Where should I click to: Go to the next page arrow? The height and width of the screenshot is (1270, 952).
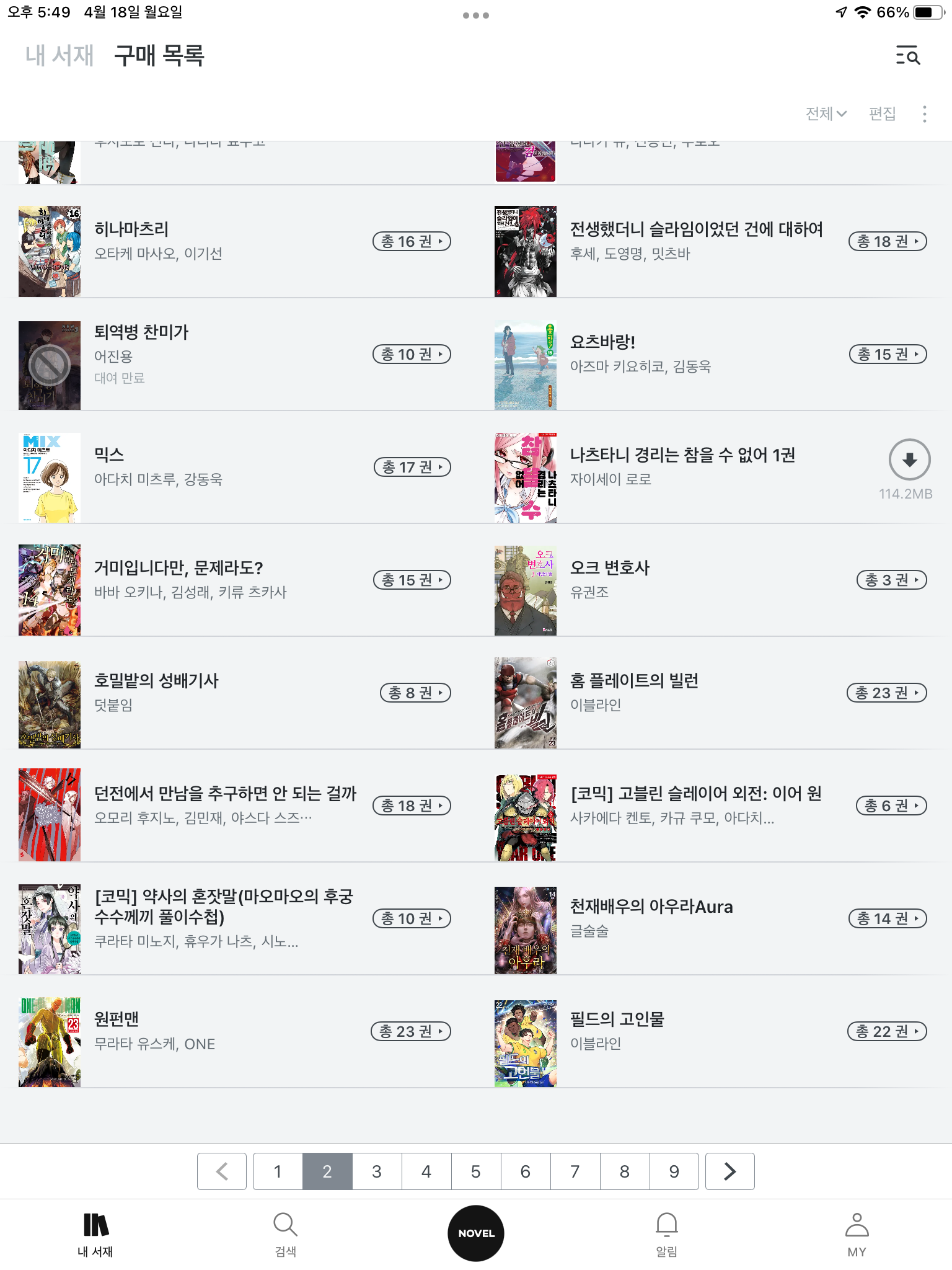tap(730, 1171)
